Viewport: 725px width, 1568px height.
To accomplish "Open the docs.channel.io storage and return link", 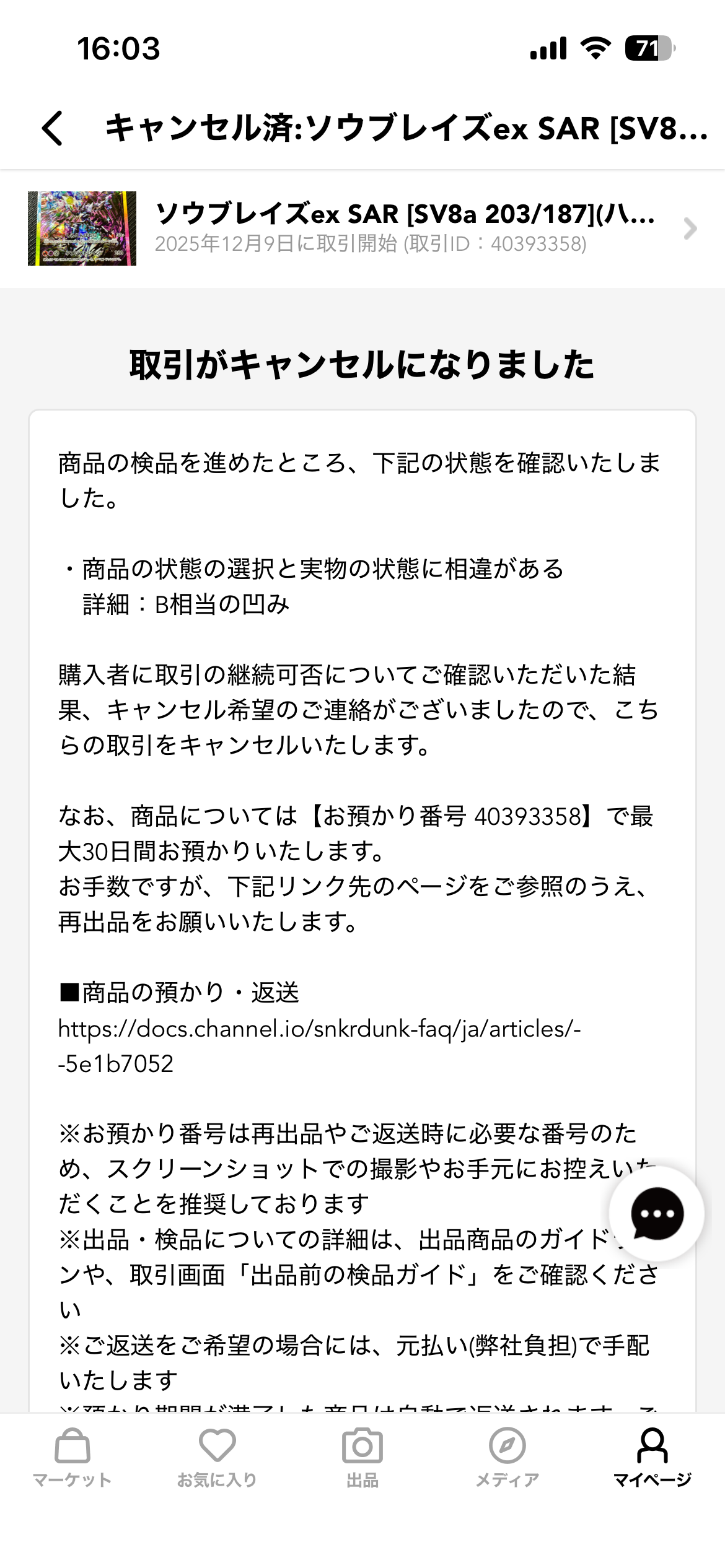I will point(319,1046).
